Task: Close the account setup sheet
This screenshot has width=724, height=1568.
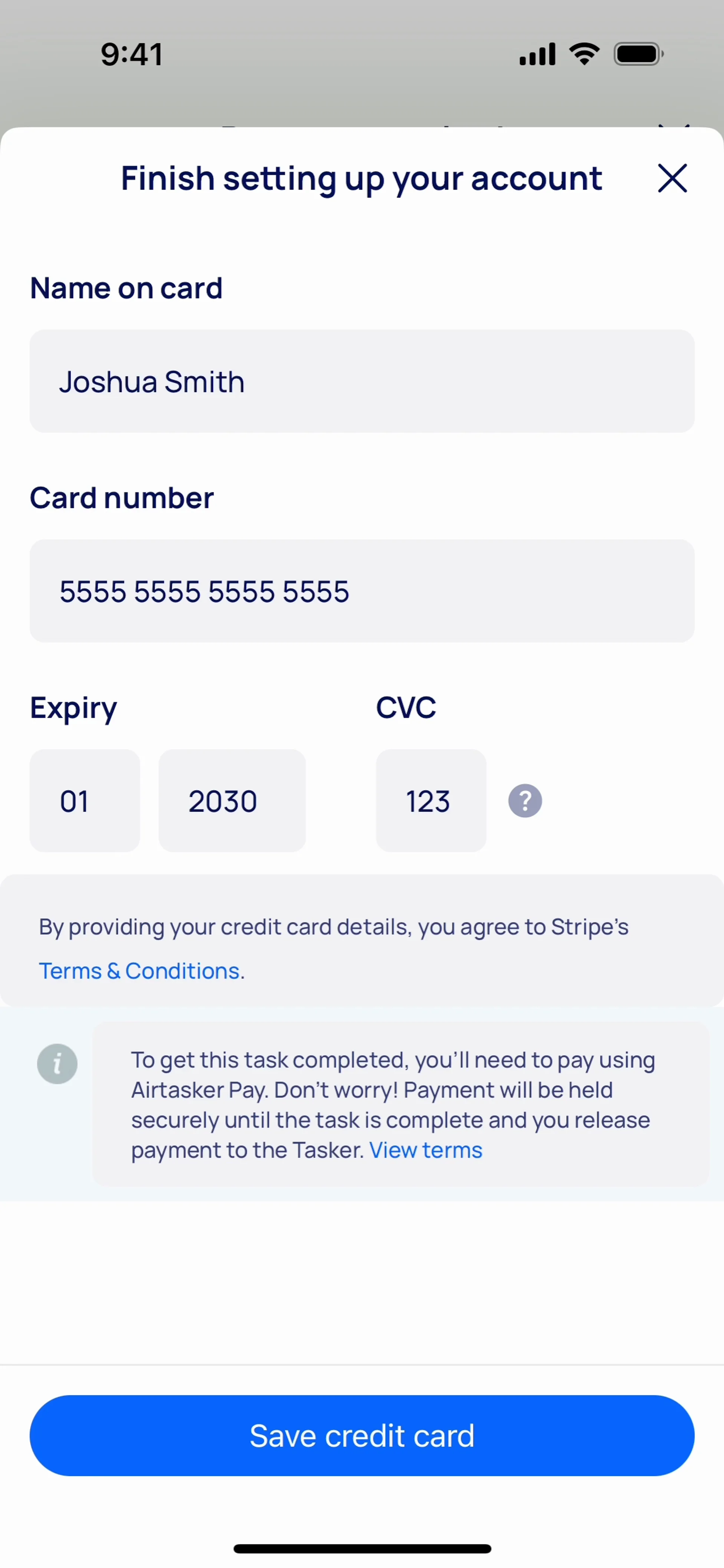Action: click(x=672, y=178)
